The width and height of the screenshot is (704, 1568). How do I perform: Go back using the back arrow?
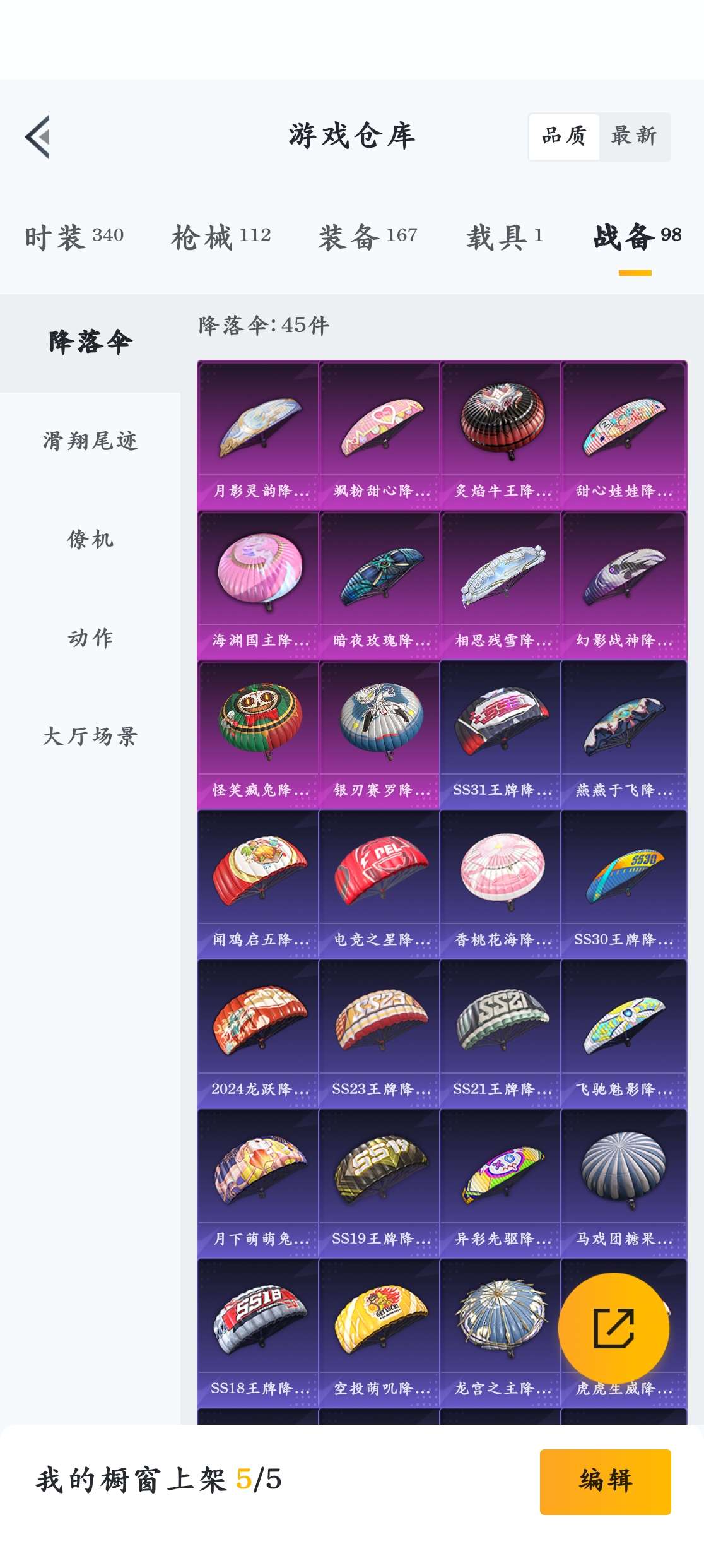click(39, 139)
